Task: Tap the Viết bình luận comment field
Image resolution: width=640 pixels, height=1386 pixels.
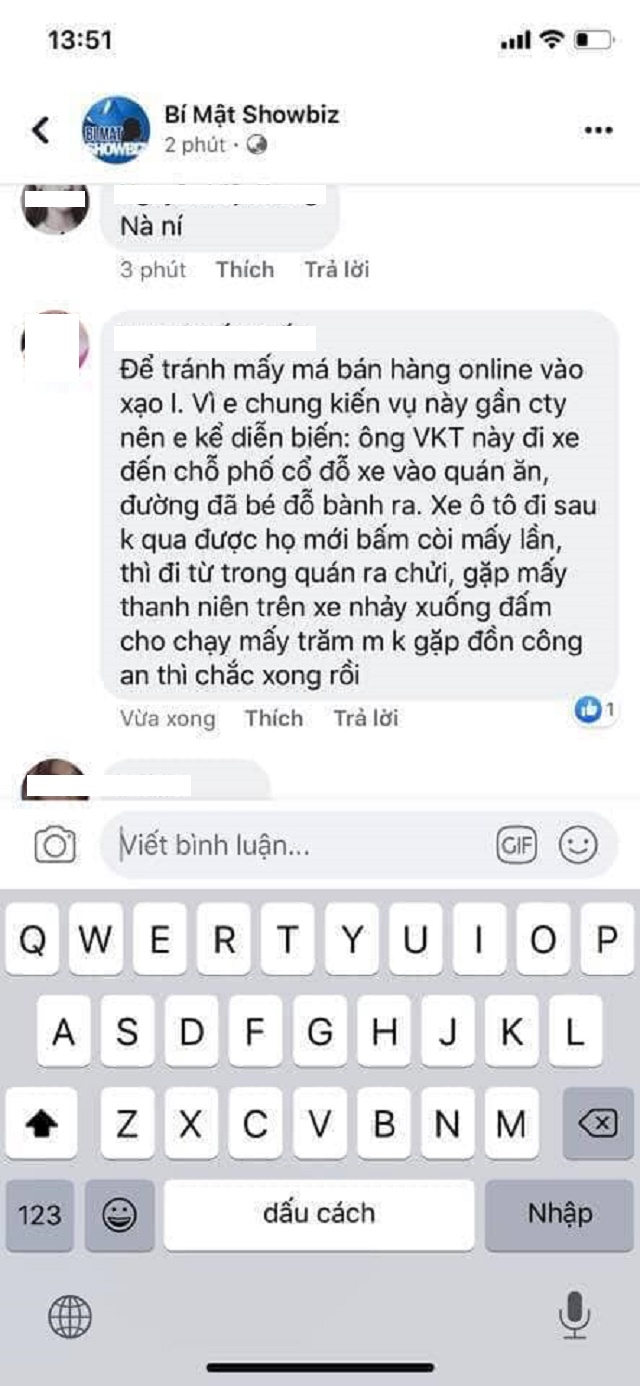Action: coord(300,846)
